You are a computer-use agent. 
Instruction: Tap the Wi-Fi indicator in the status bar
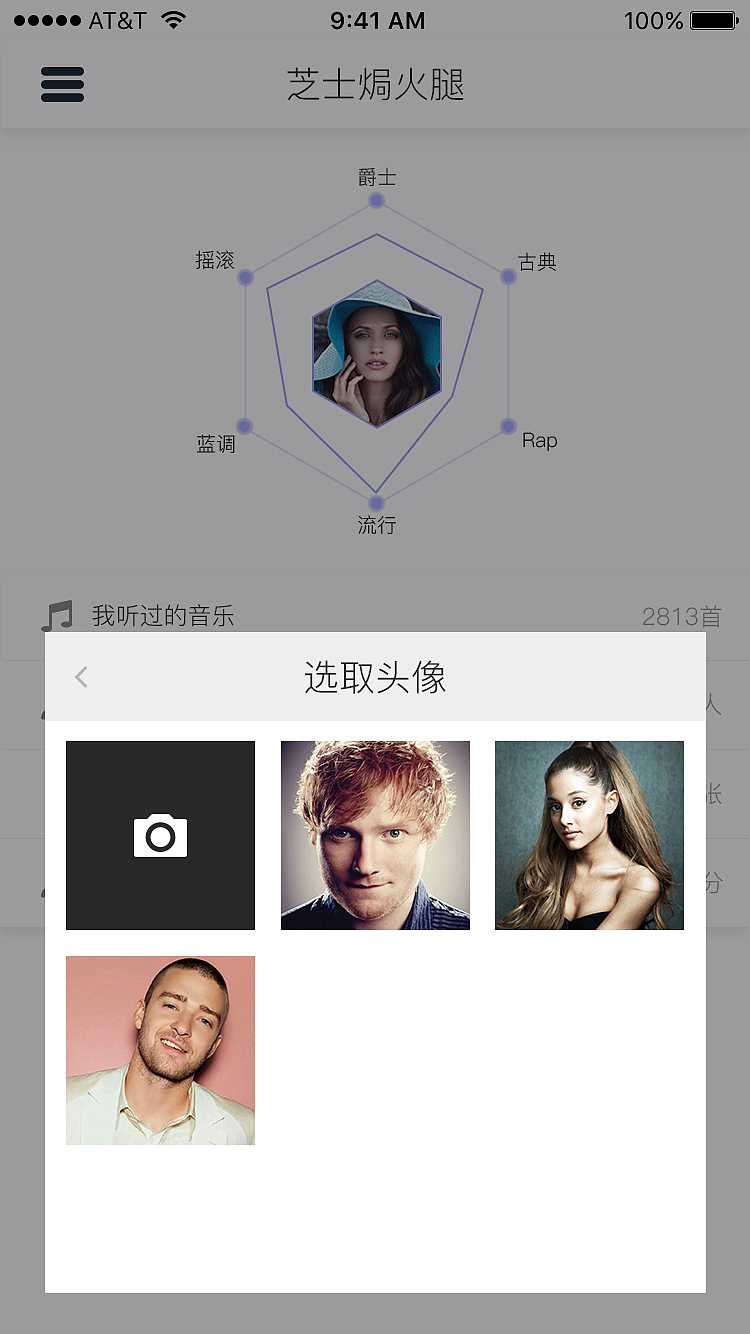[x=172, y=18]
